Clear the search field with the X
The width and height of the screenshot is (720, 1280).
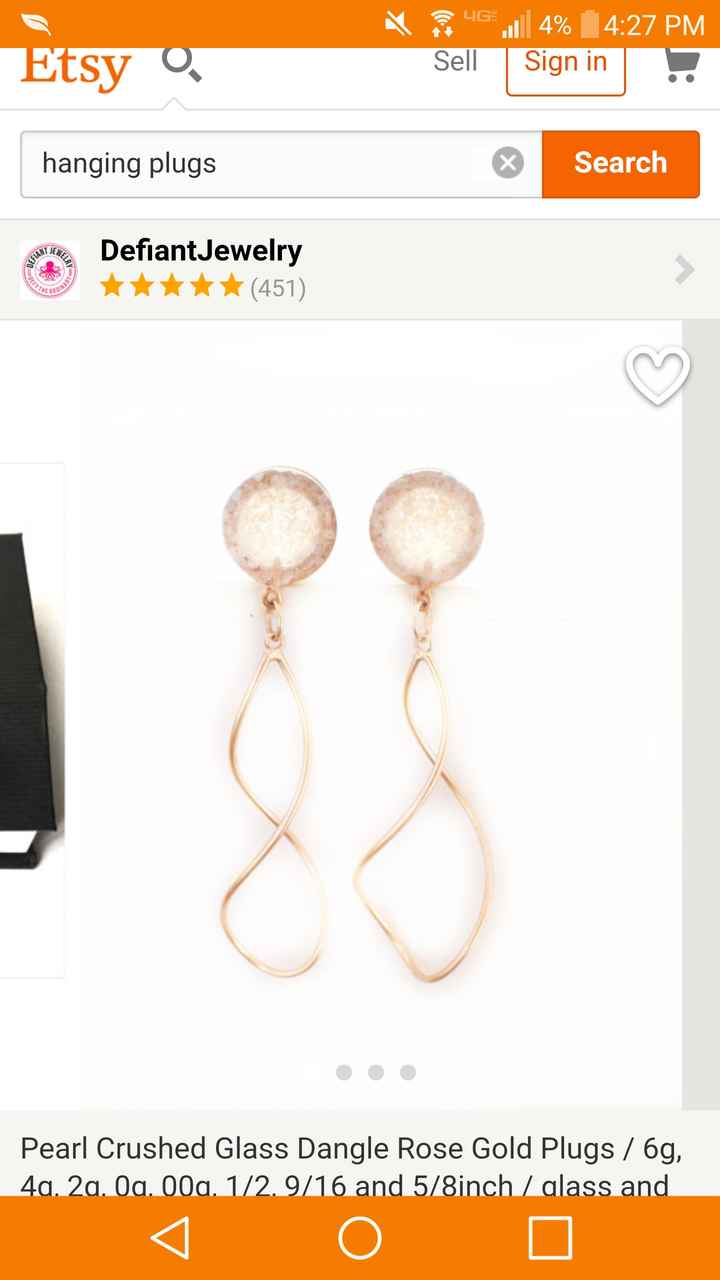click(x=506, y=163)
